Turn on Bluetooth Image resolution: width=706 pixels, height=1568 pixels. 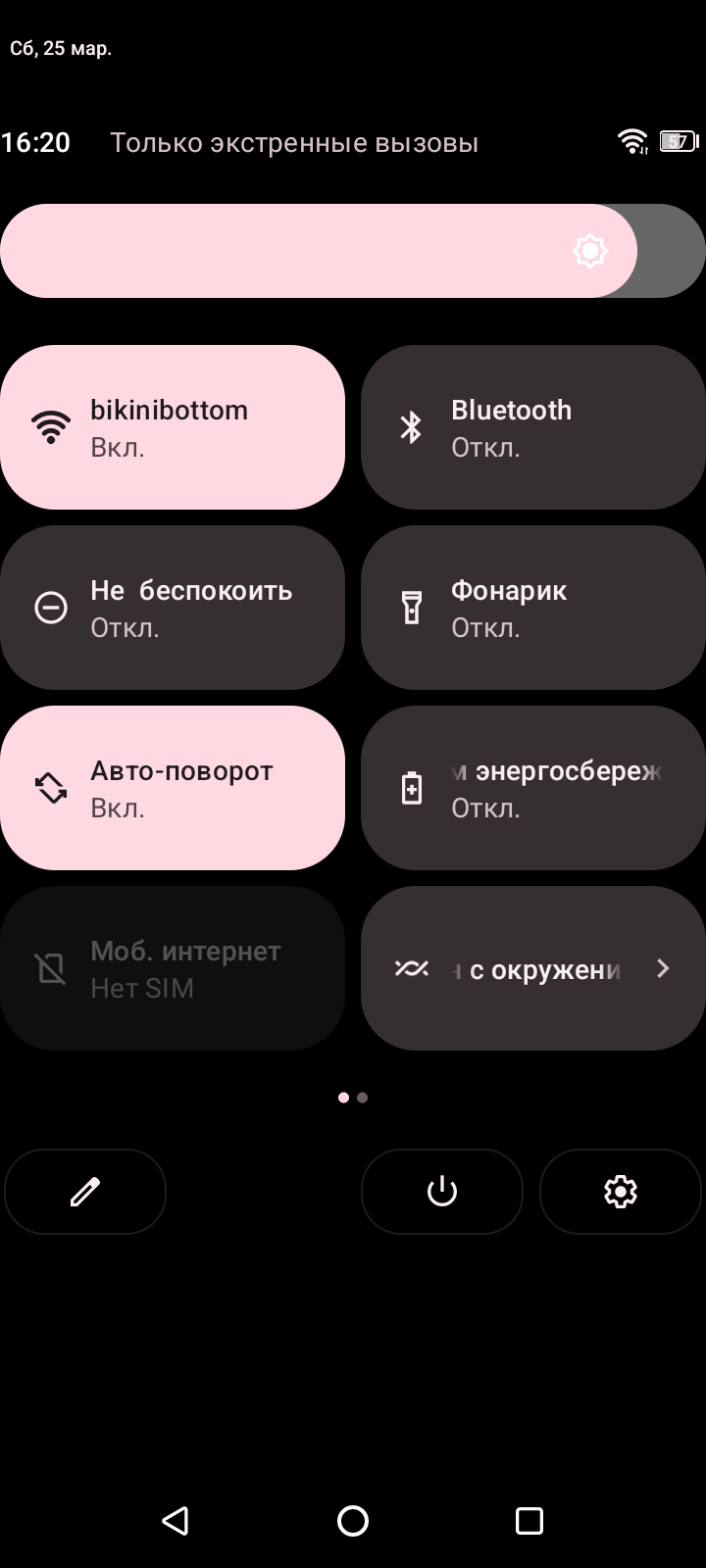point(533,427)
